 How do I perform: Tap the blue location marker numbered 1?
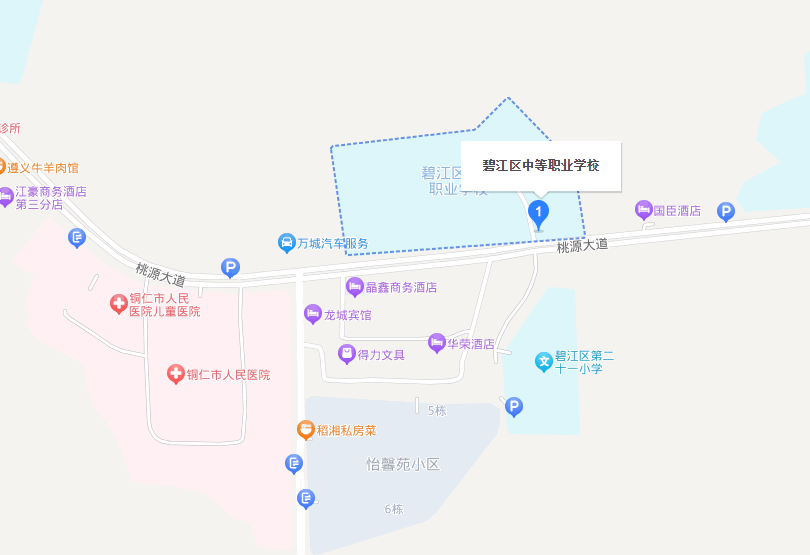coord(538,212)
